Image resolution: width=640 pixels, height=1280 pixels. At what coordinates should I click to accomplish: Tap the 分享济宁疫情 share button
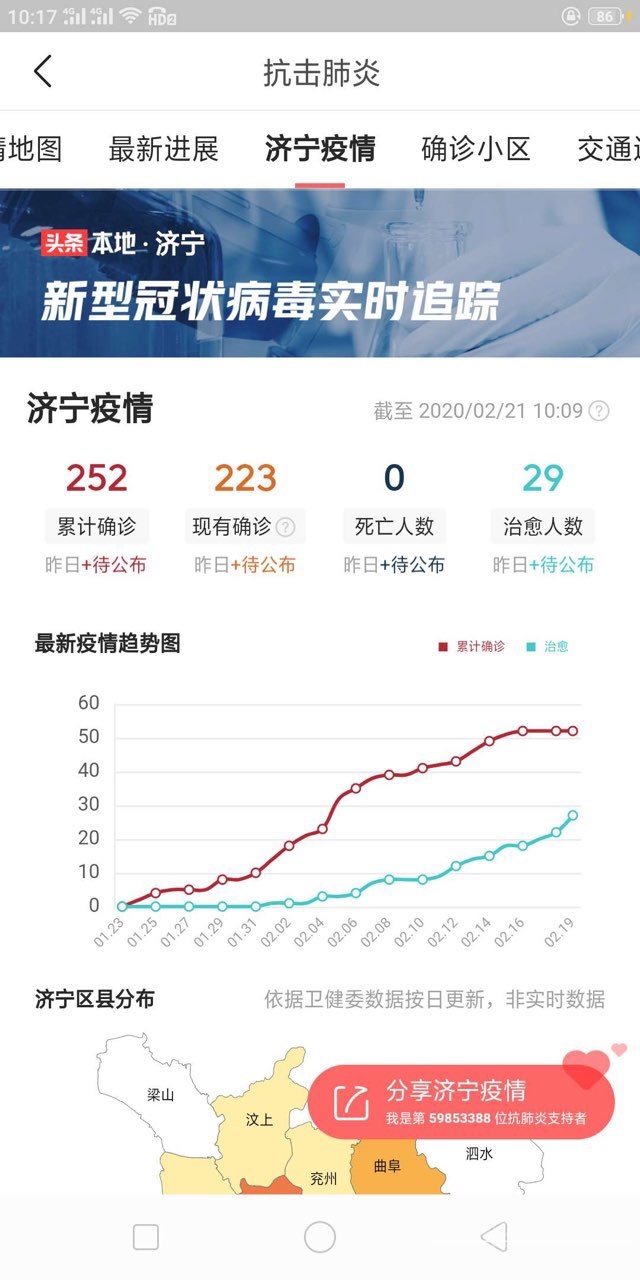pos(460,1101)
